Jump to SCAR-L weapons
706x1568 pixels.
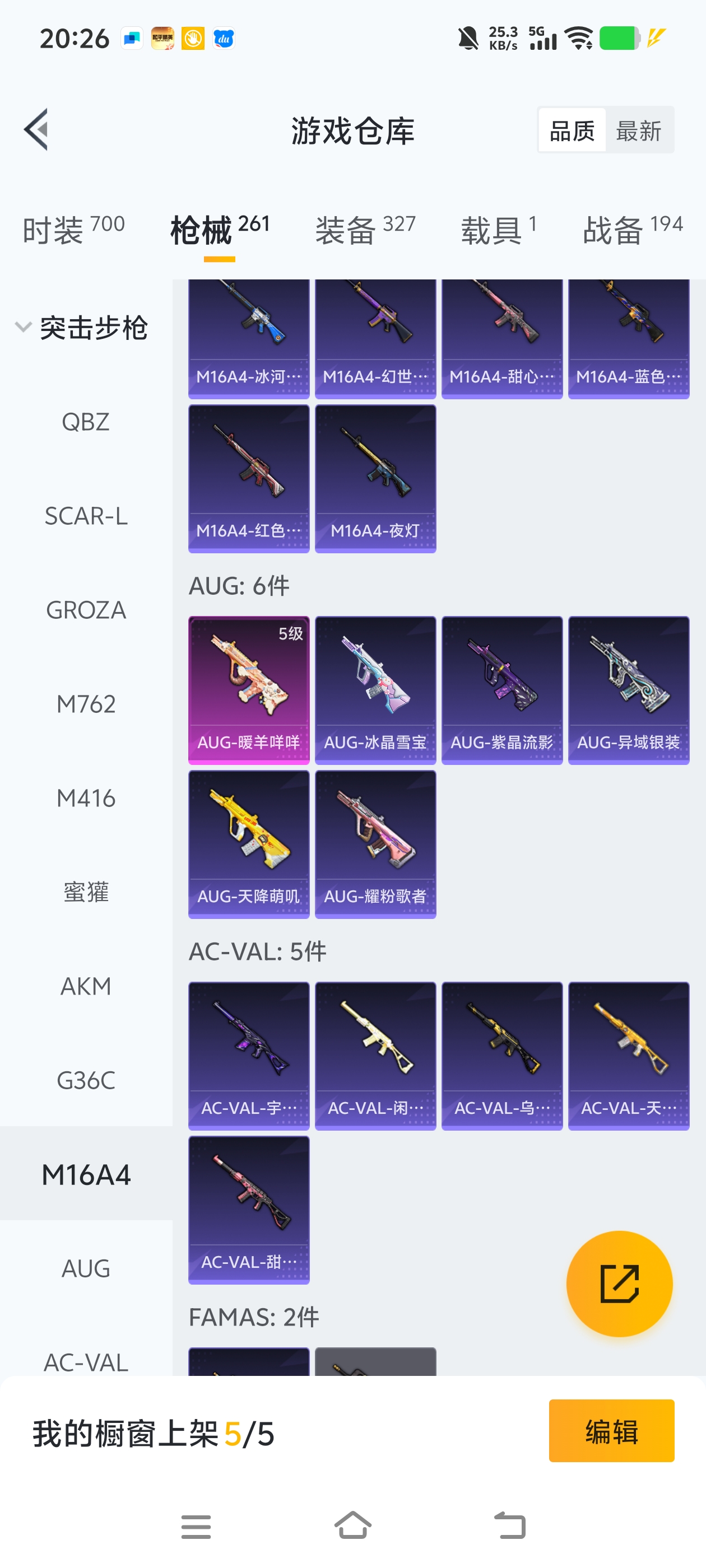click(x=86, y=516)
